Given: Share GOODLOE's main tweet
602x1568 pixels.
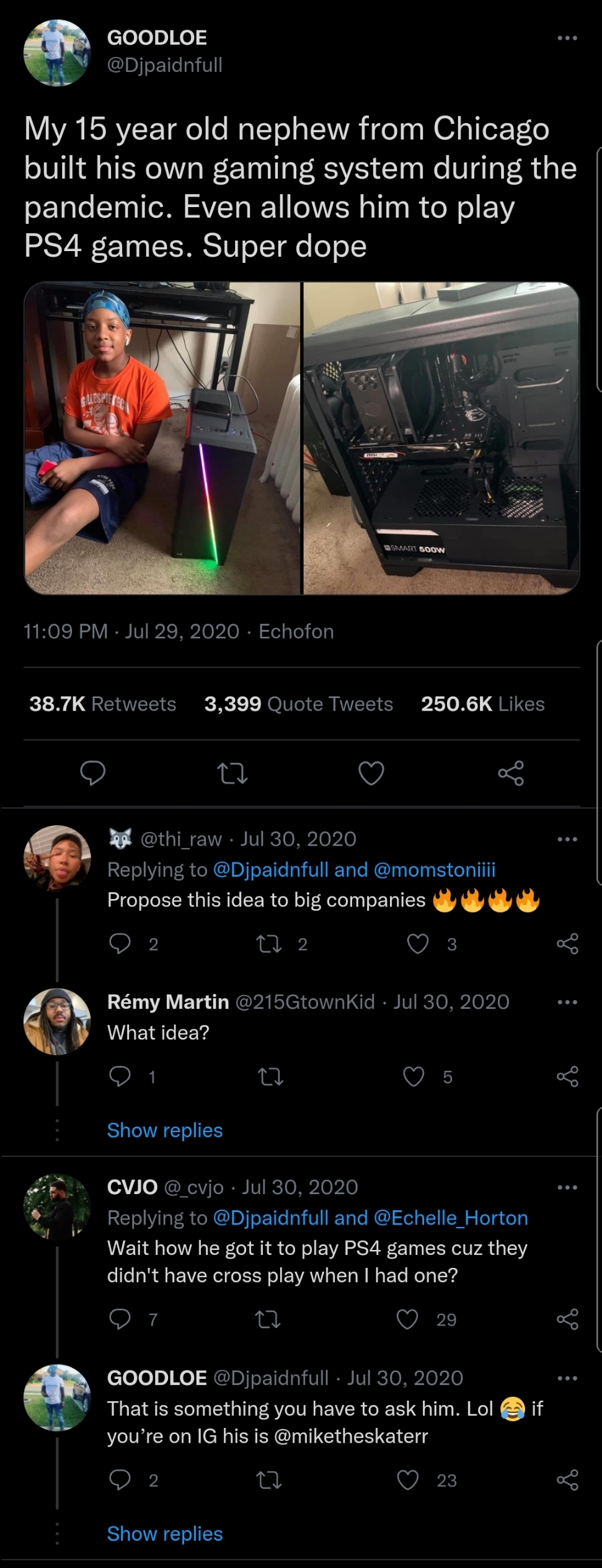Looking at the screenshot, I should coord(511,773).
